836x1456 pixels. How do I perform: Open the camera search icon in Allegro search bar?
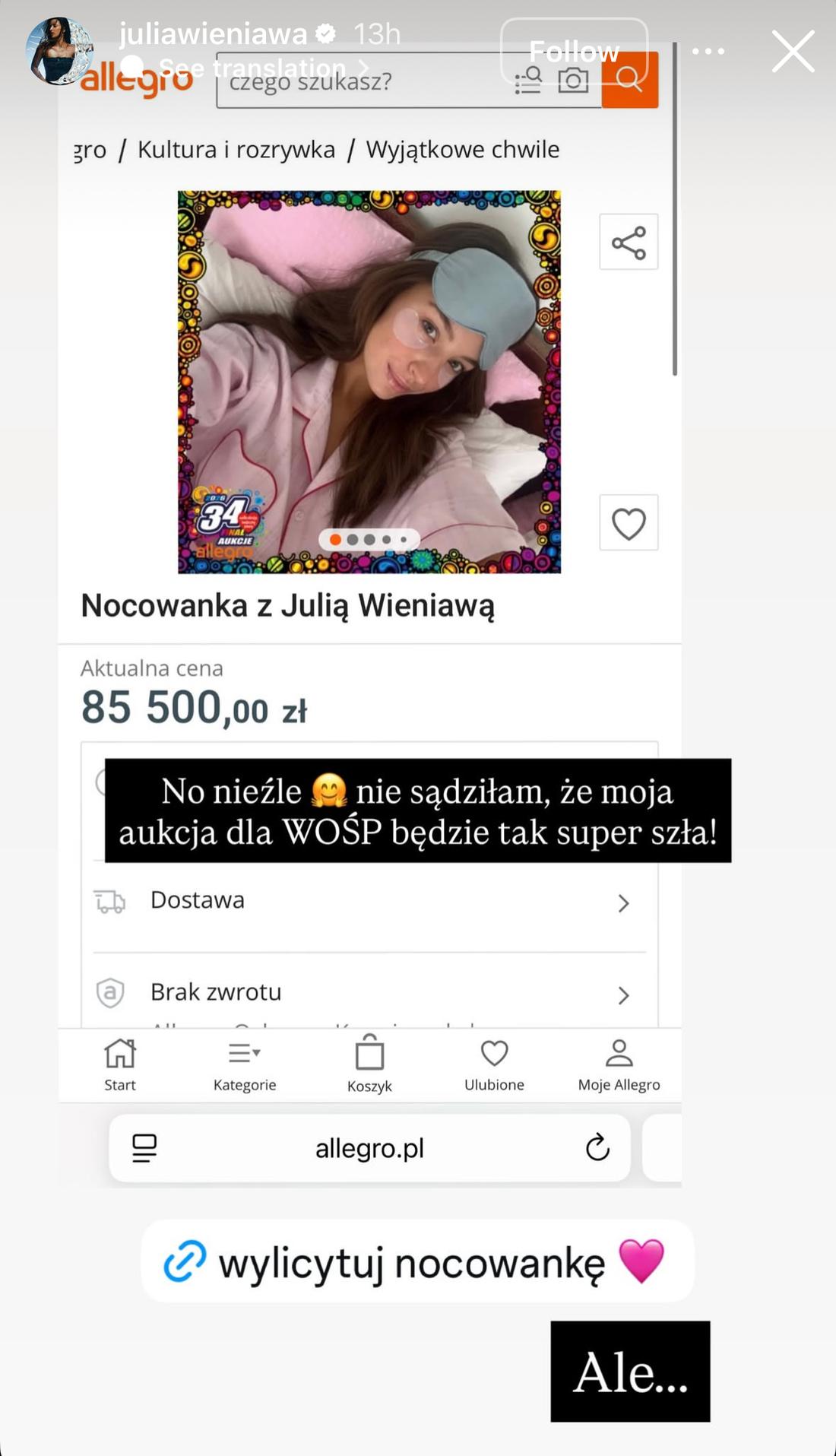(572, 81)
